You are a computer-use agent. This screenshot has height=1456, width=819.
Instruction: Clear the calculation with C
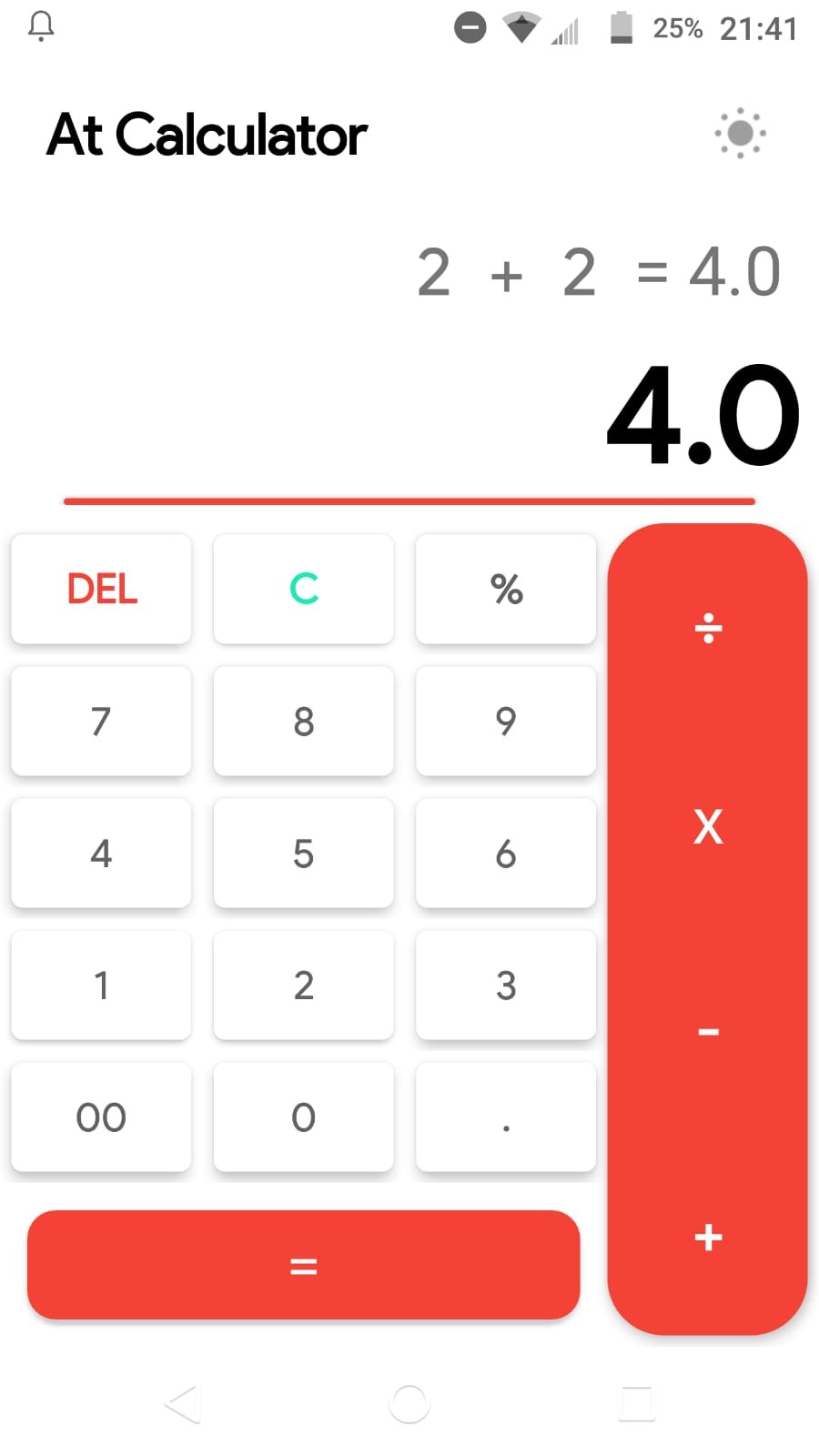click(x=303, y=589)
